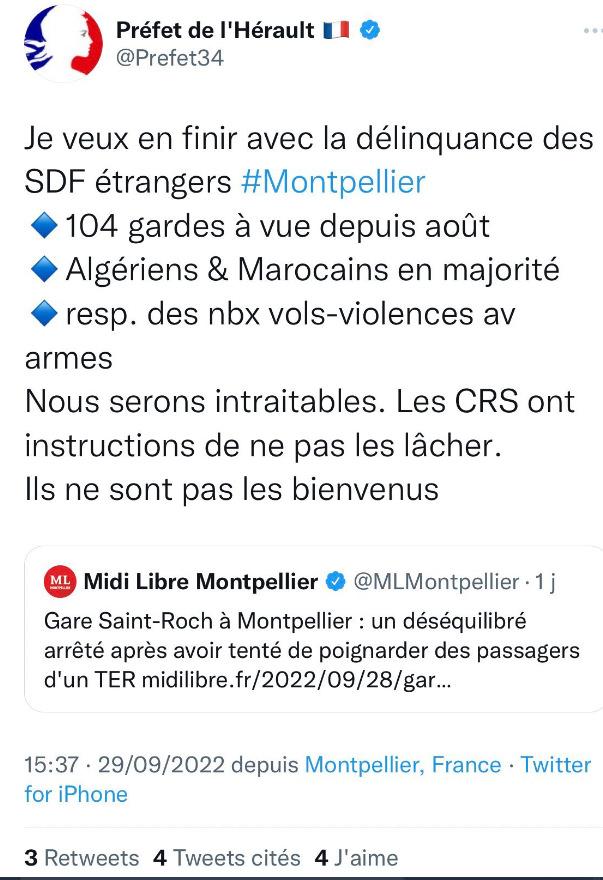View the 4 J'aime likes list
This screenshot has width=603, height=880.
[x=356, y=857]
